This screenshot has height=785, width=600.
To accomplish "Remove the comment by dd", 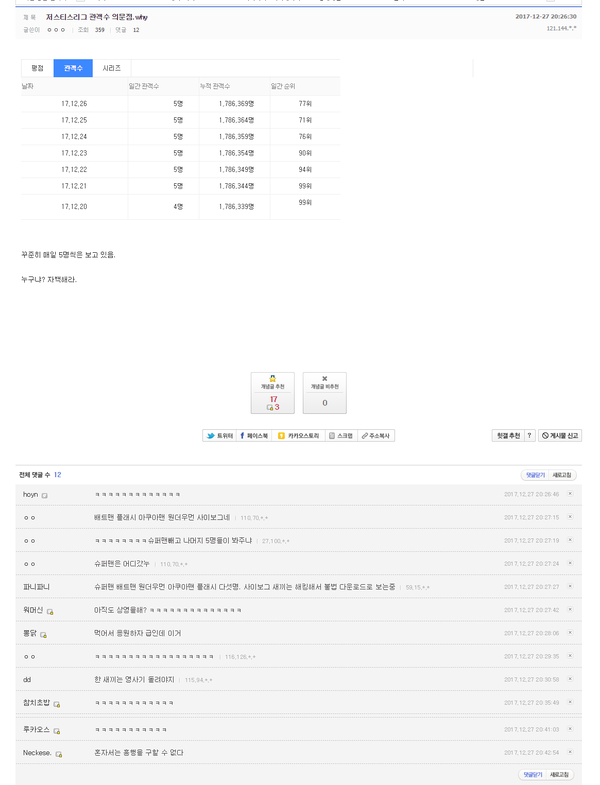I will pos(570,679).
